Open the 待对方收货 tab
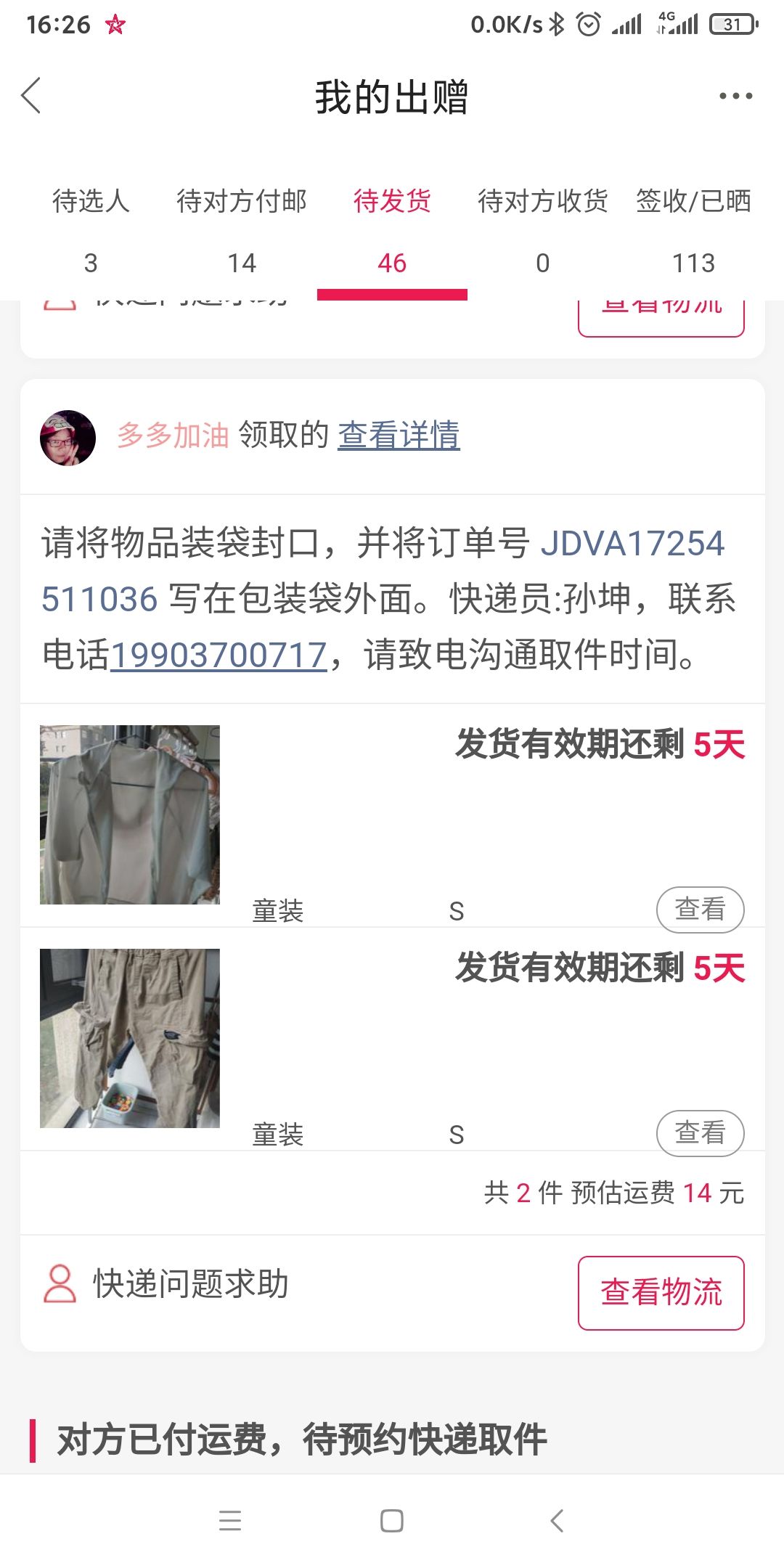This screenshot has height=1568, width=784. [x=543, y=231]
